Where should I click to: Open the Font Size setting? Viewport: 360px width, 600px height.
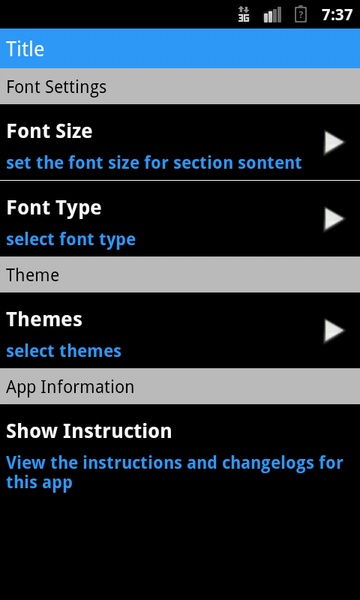(x=180, y=142)
